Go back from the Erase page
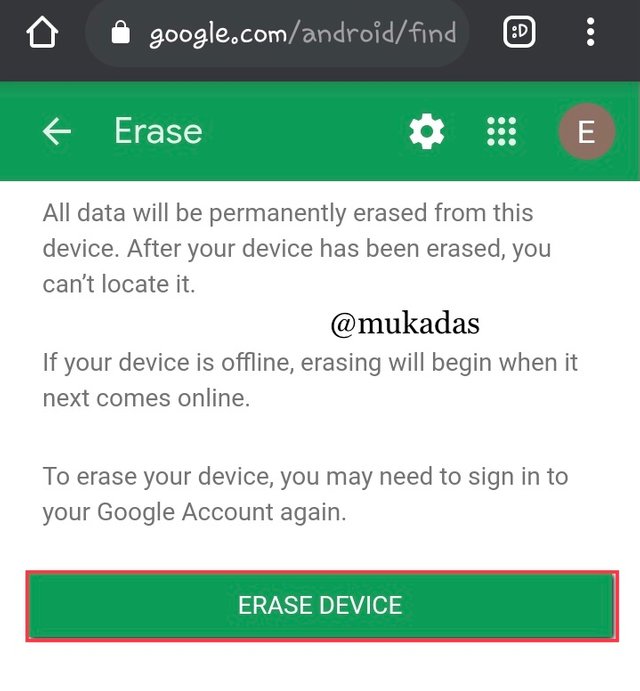 pyautogui.click(x=57, y=131)
